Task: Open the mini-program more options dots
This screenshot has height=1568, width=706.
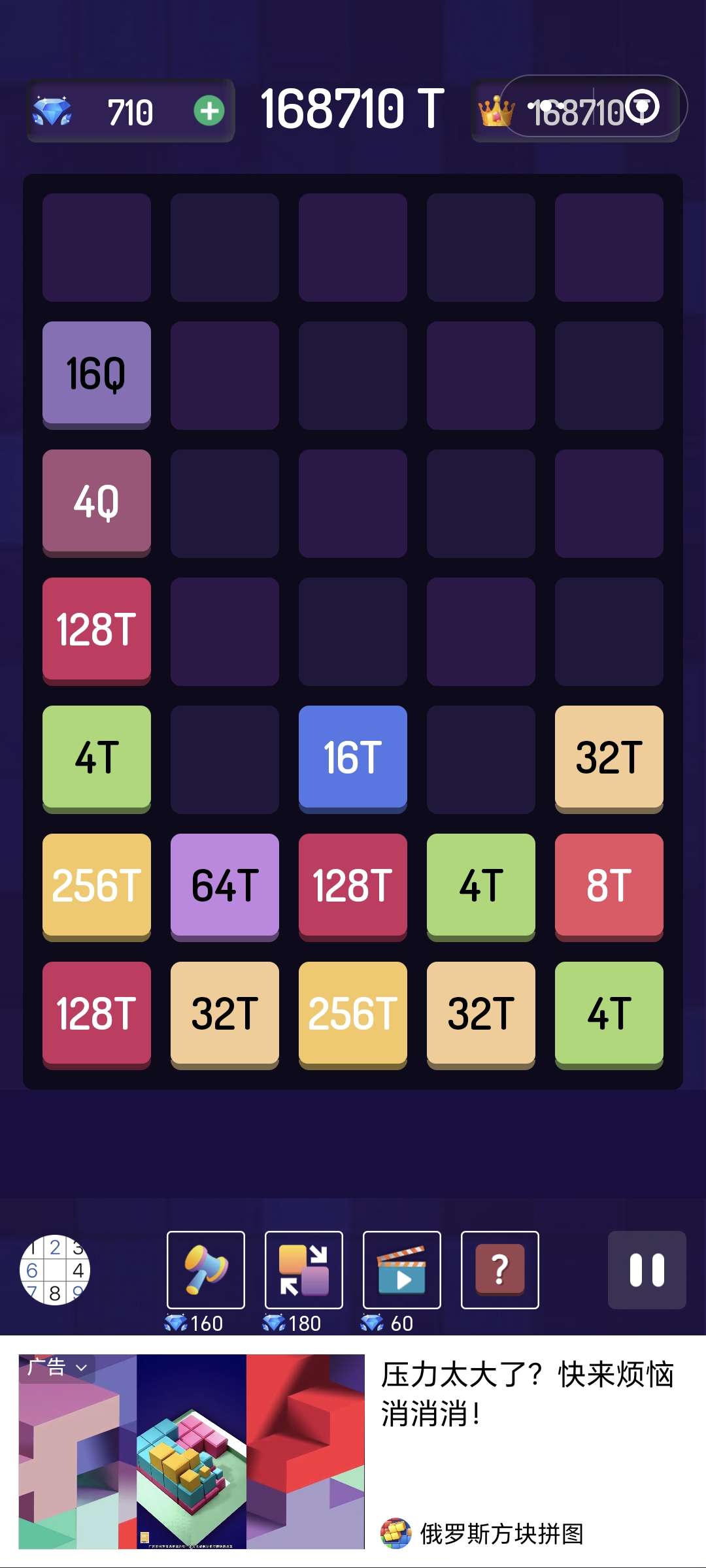Action: (x=546, y=106)
